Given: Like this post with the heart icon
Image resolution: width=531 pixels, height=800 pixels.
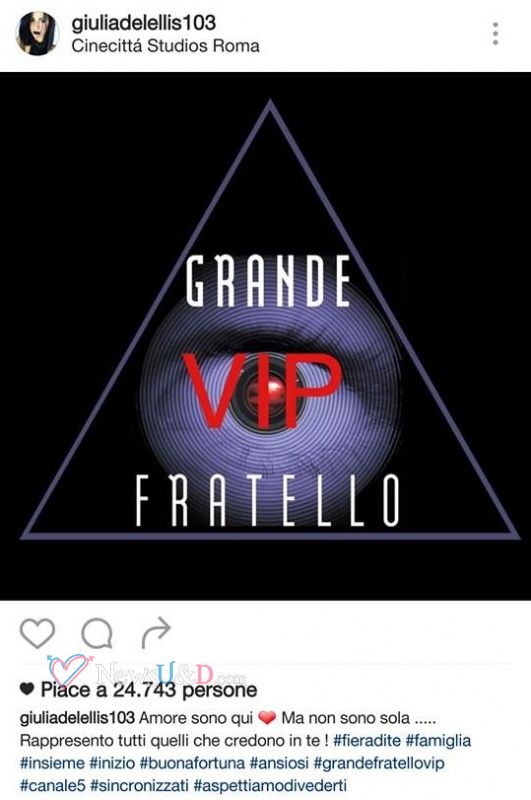Looking at the screenshot, I should click(x=37, y=633).
